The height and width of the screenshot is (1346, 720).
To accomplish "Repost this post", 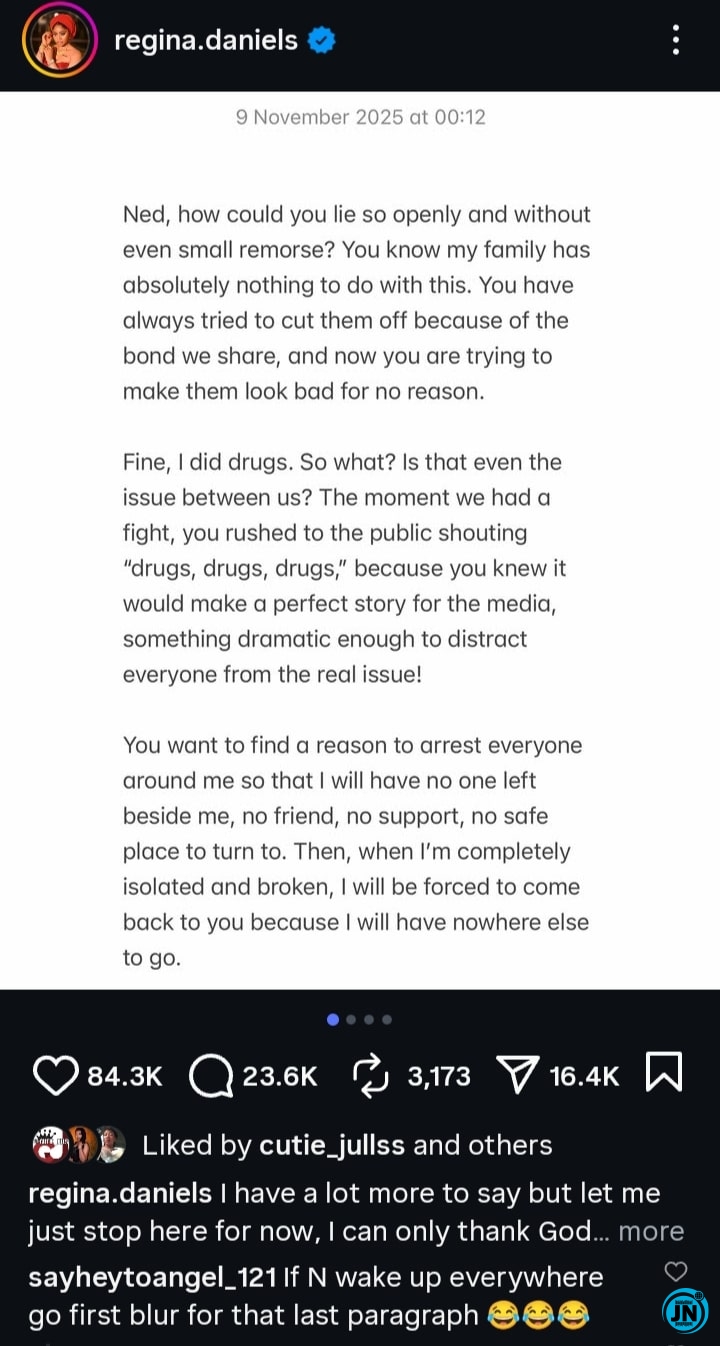I will pos(371,1075).
